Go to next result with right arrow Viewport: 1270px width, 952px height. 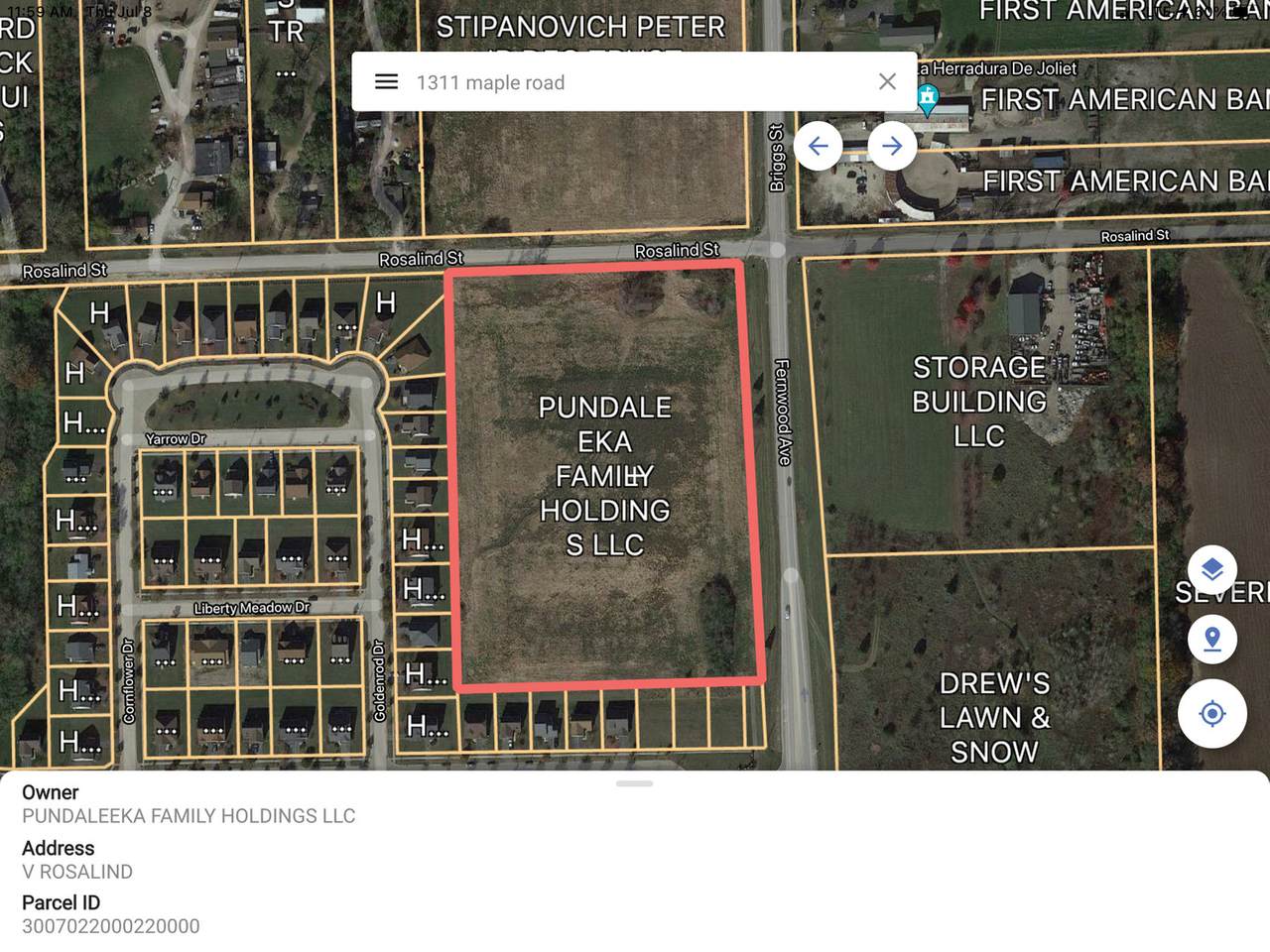click(892, 147)
